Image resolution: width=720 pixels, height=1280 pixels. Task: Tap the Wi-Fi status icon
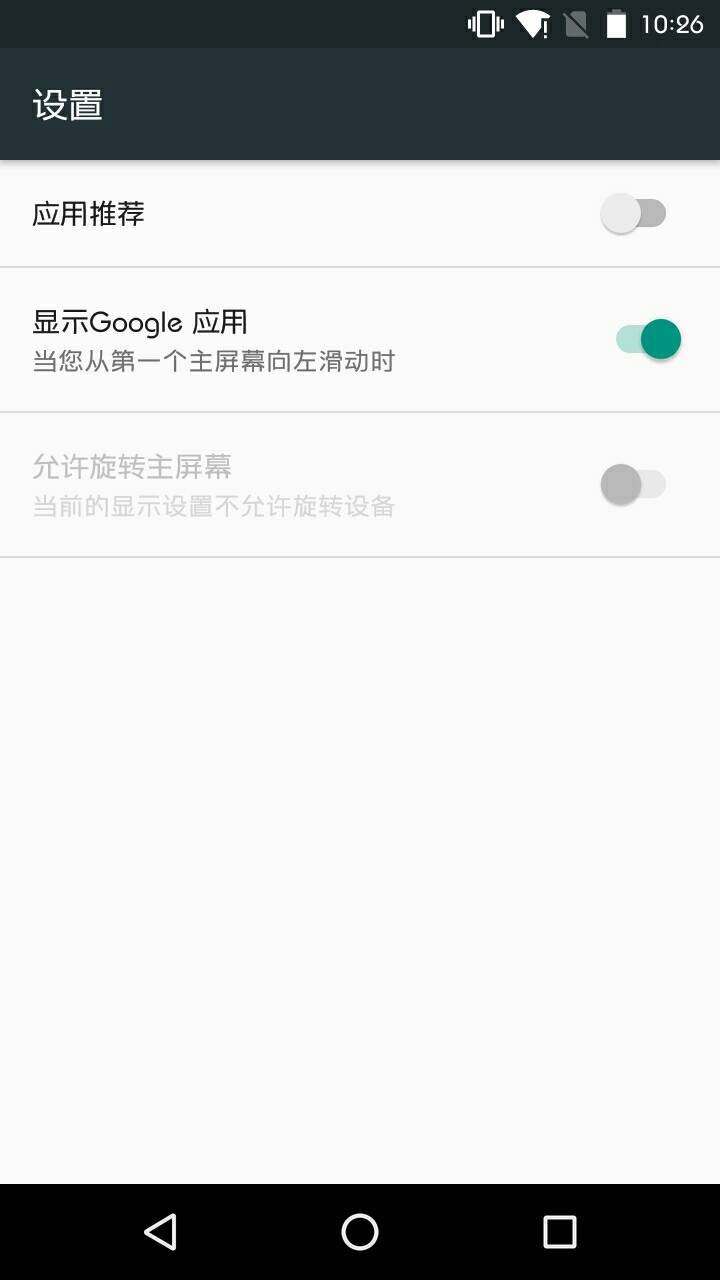(531, 22)
